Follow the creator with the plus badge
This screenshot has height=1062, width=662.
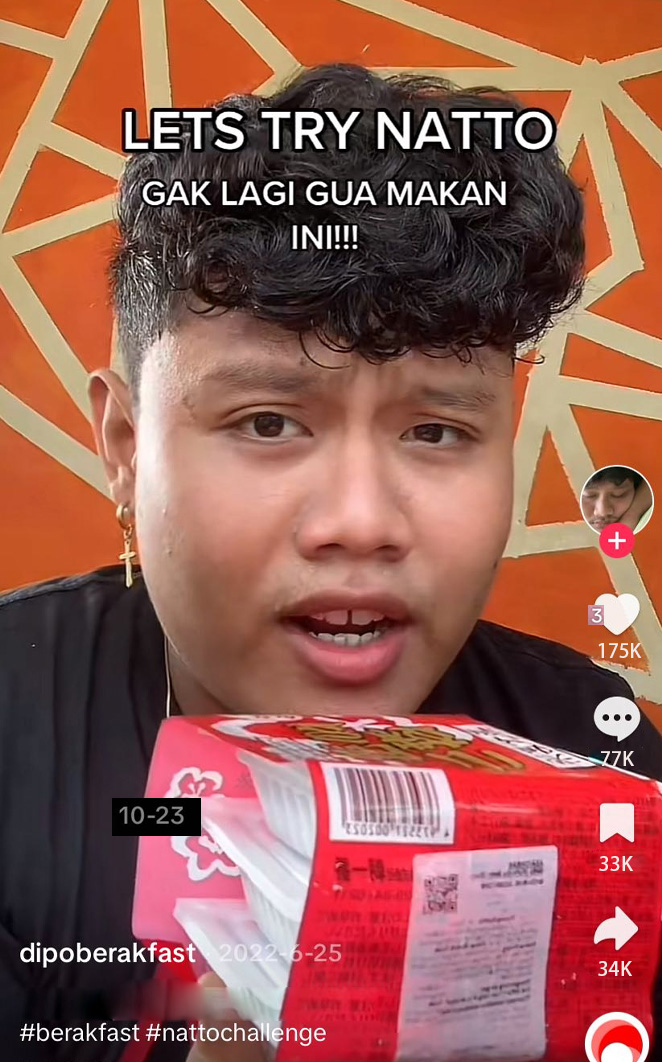point(616,542)
